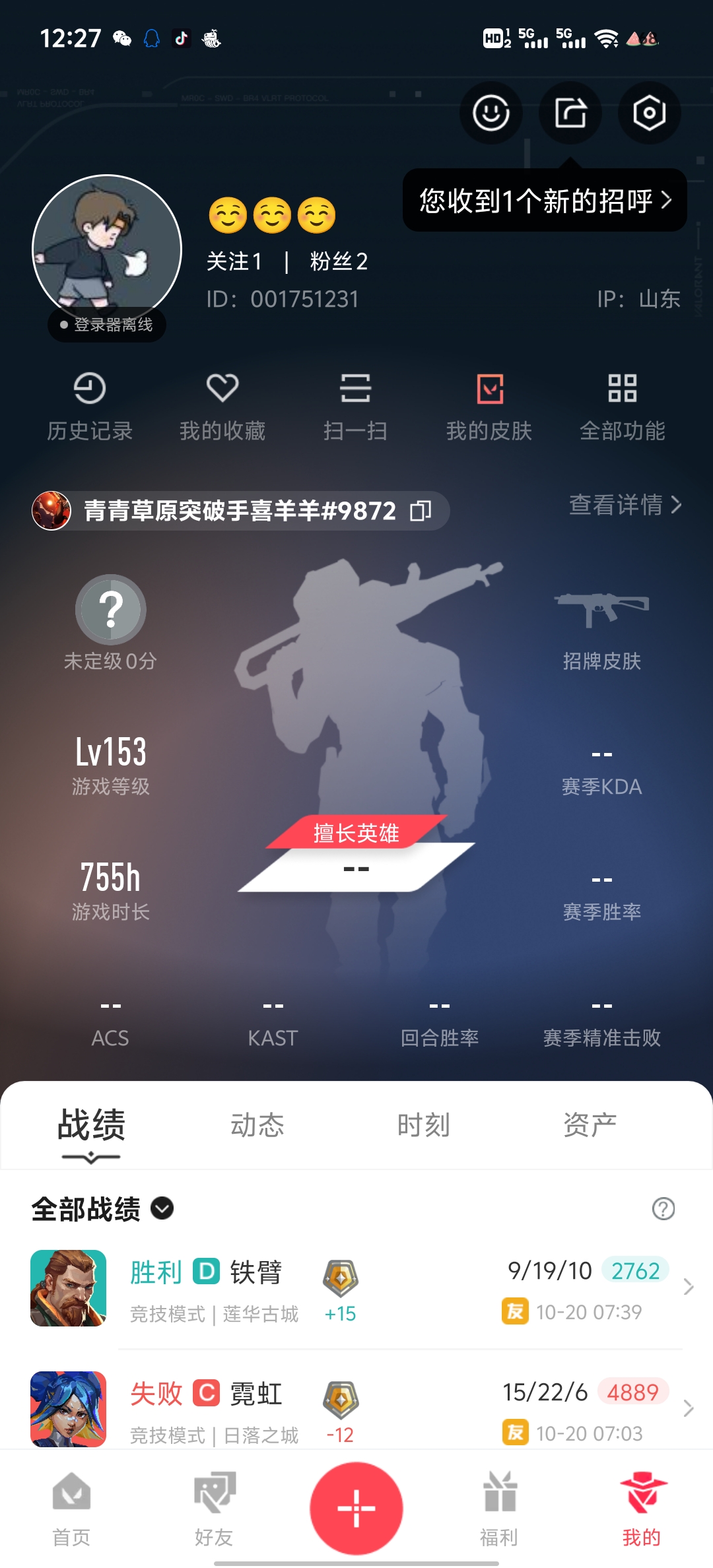This screenshot has width=713, height=1568.
Task: Tap the red plus create button
Action: [x=356, y=1509]
